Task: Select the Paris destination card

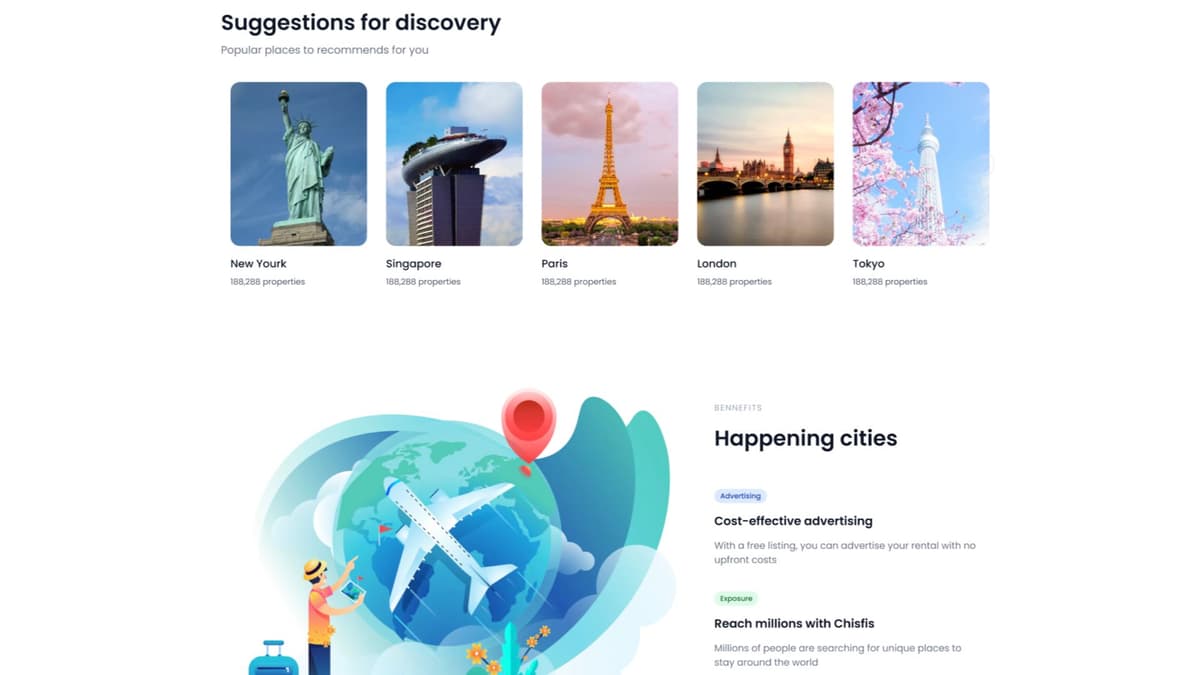Action: click(x=609, y=165)
